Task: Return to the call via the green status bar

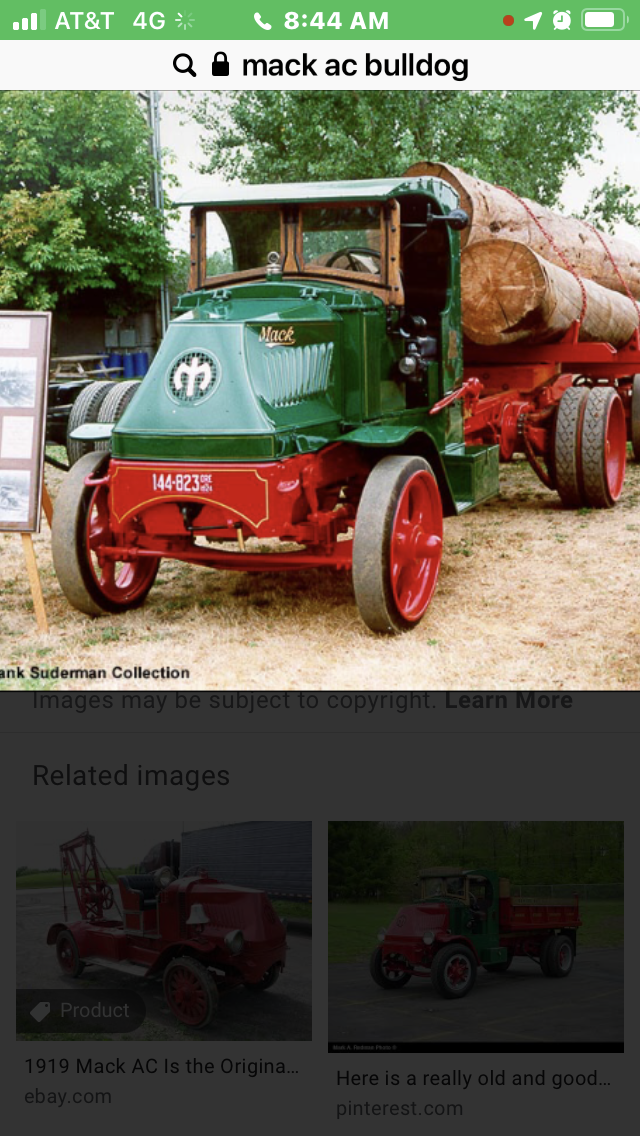Action: (320, 20)
